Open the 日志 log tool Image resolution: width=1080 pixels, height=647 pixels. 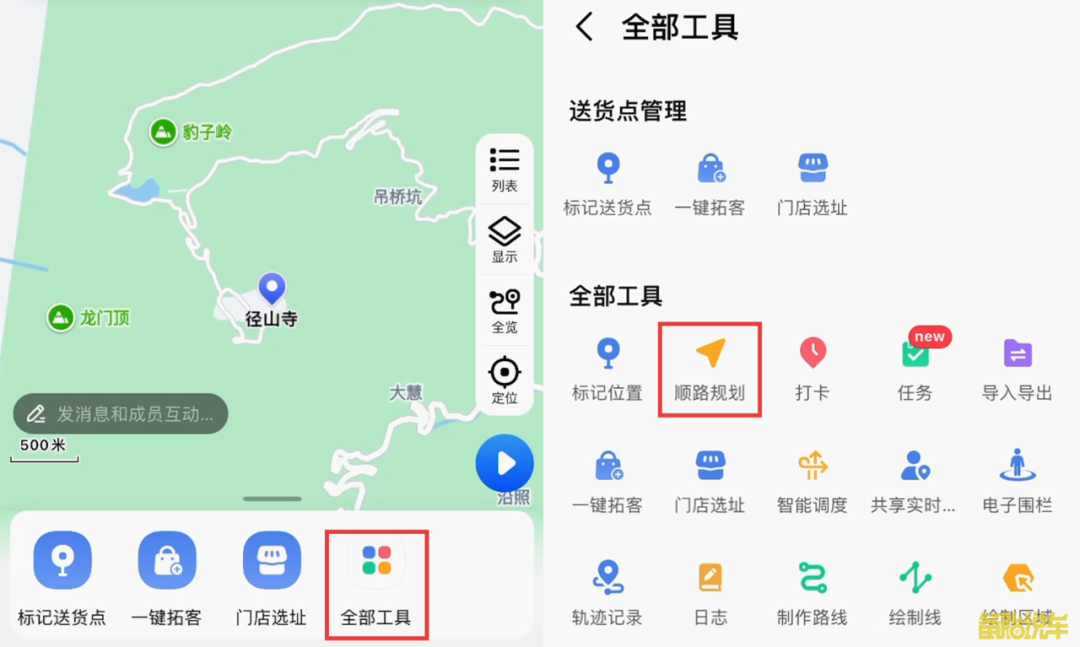click(x=709, y=592)
